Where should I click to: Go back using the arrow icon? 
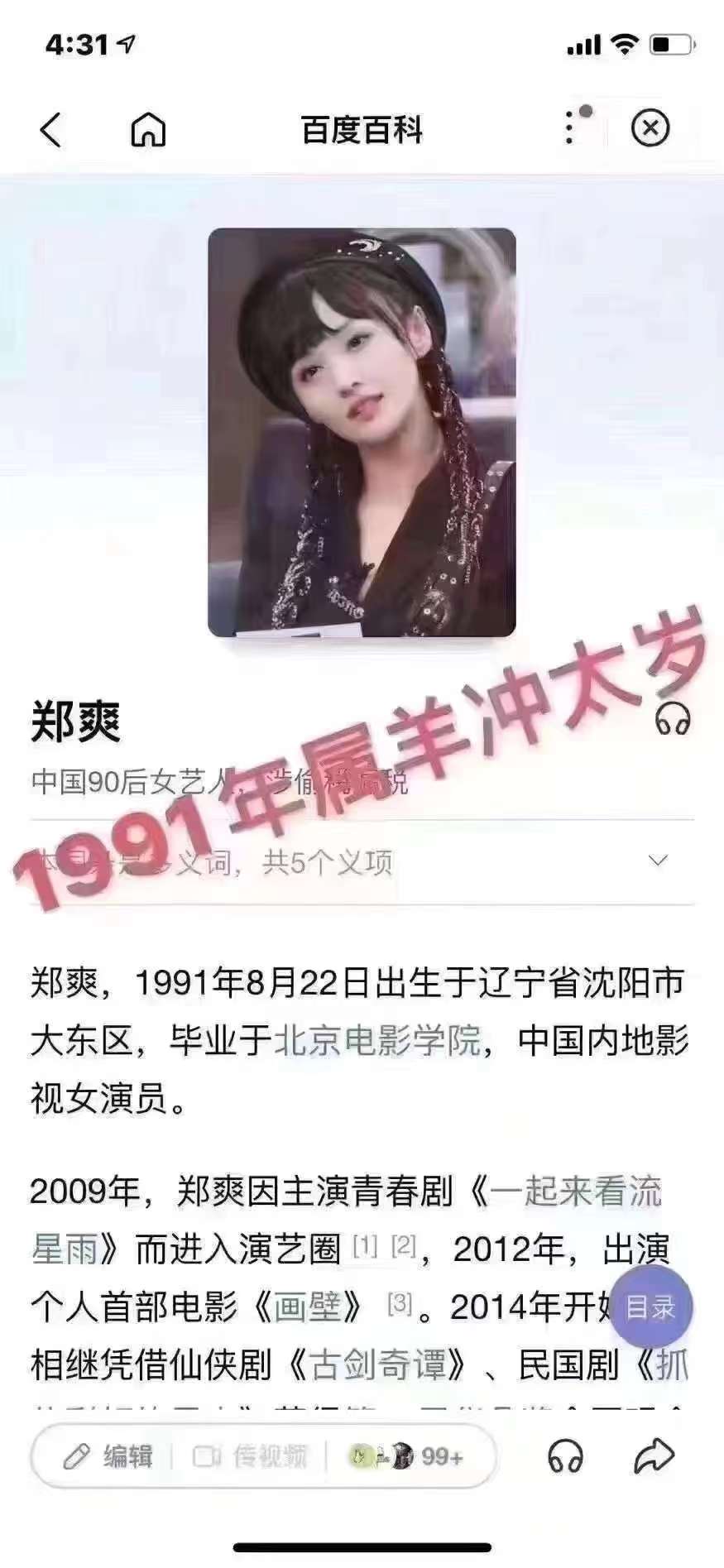[51, 130]
